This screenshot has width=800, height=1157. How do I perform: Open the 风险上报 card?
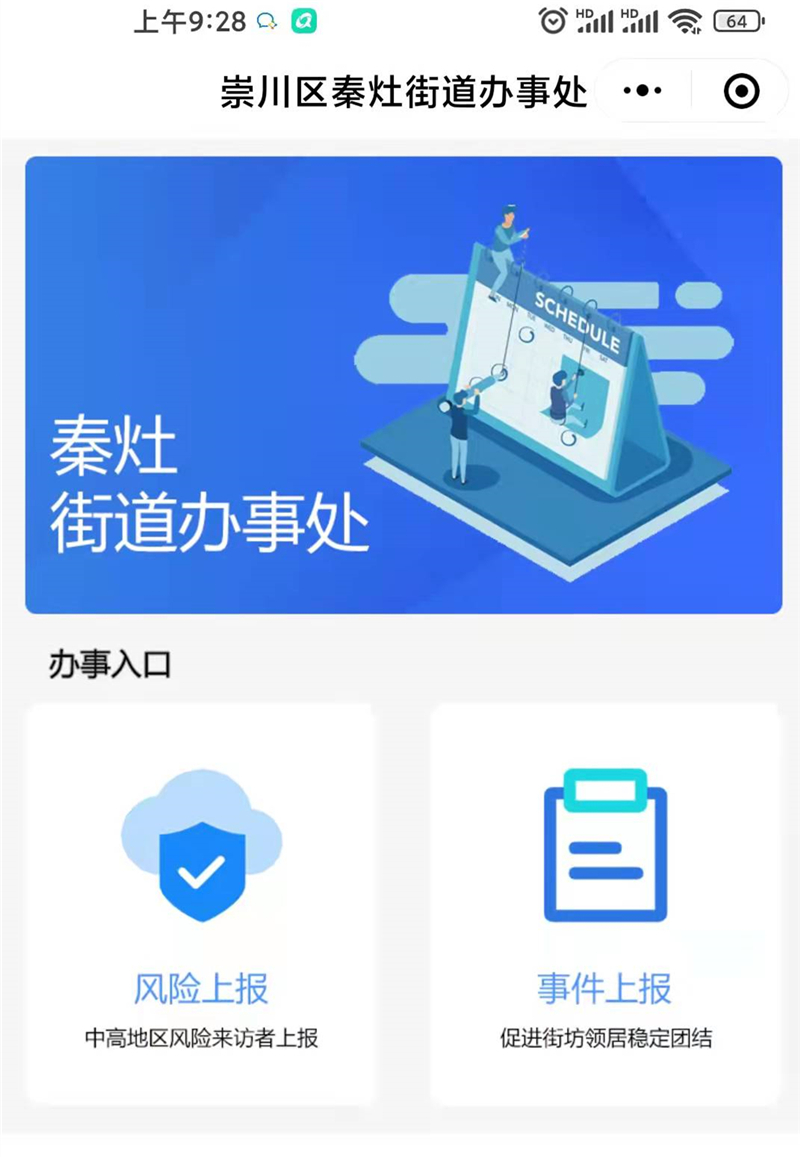[201, 902]
